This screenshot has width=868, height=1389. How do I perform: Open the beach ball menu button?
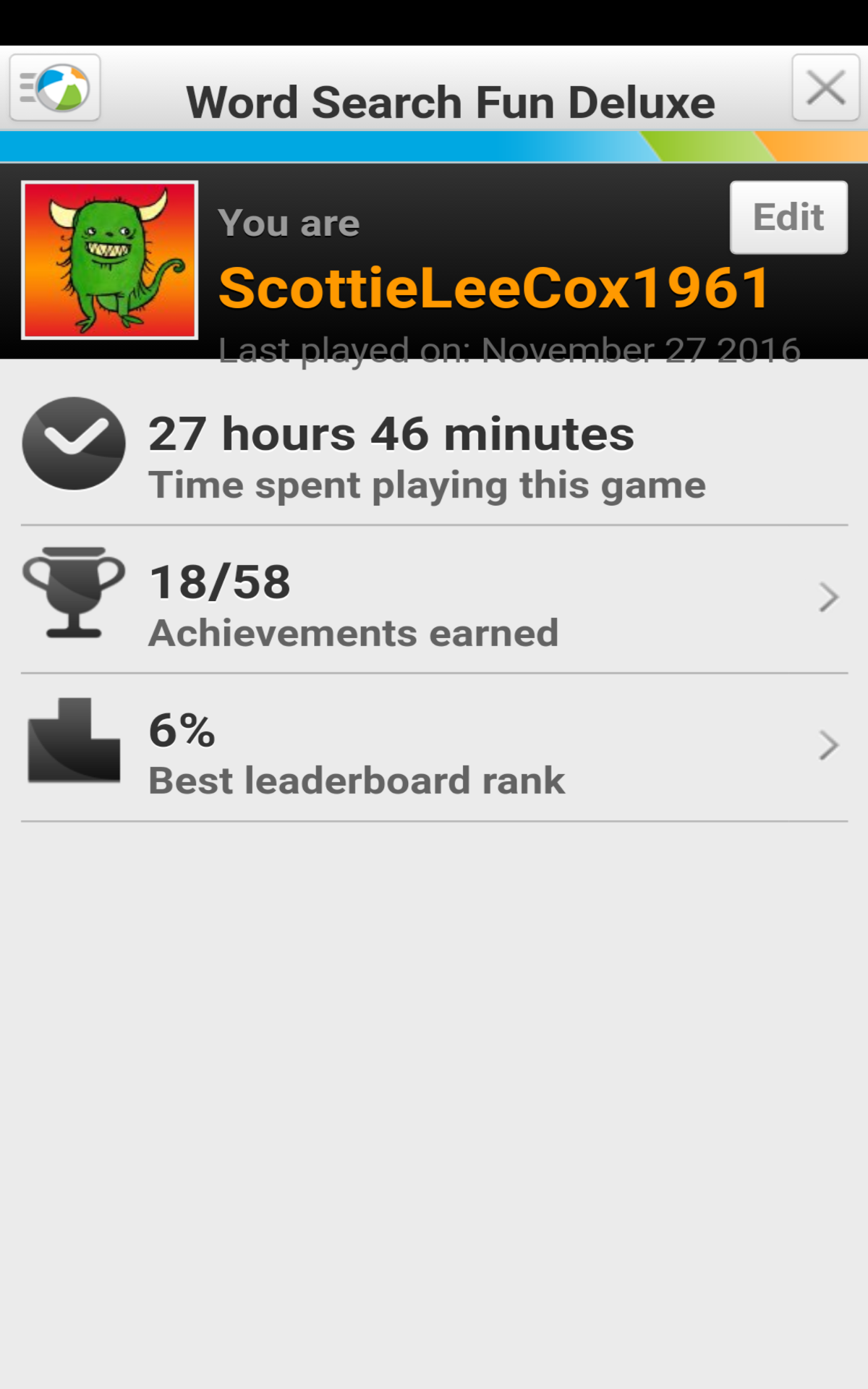(55, 88)
